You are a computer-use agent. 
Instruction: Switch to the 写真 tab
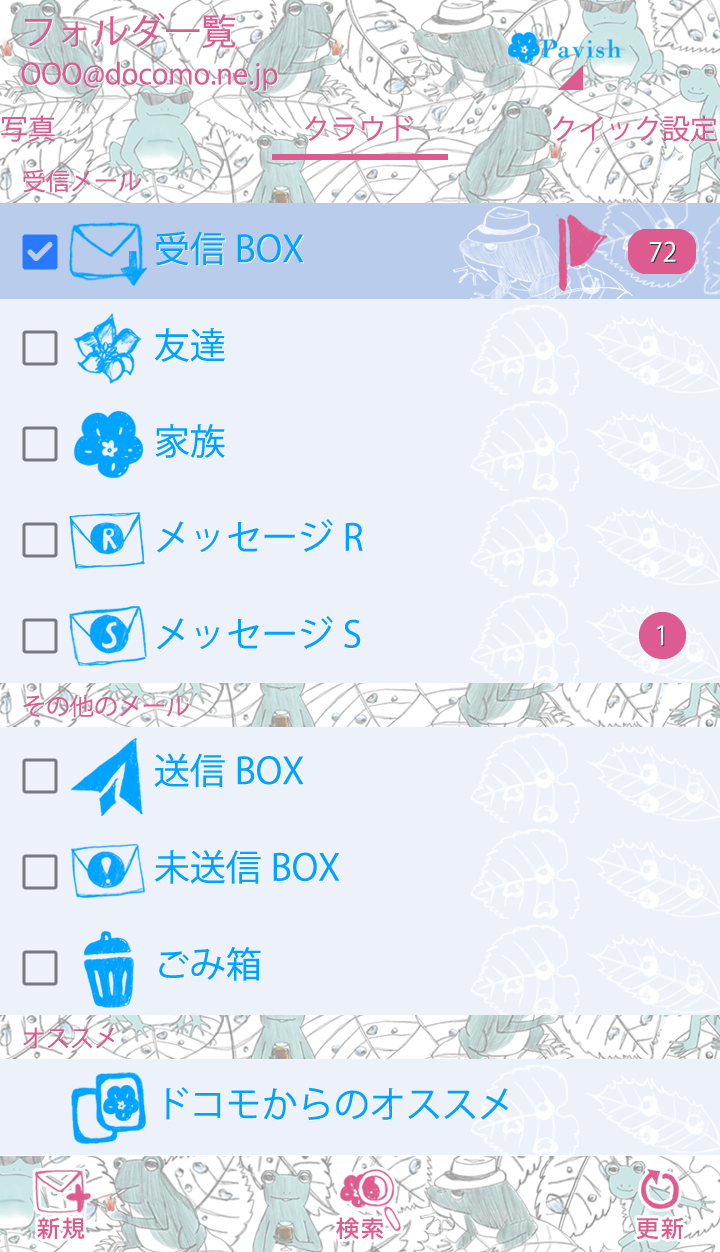tap(28, 130)
